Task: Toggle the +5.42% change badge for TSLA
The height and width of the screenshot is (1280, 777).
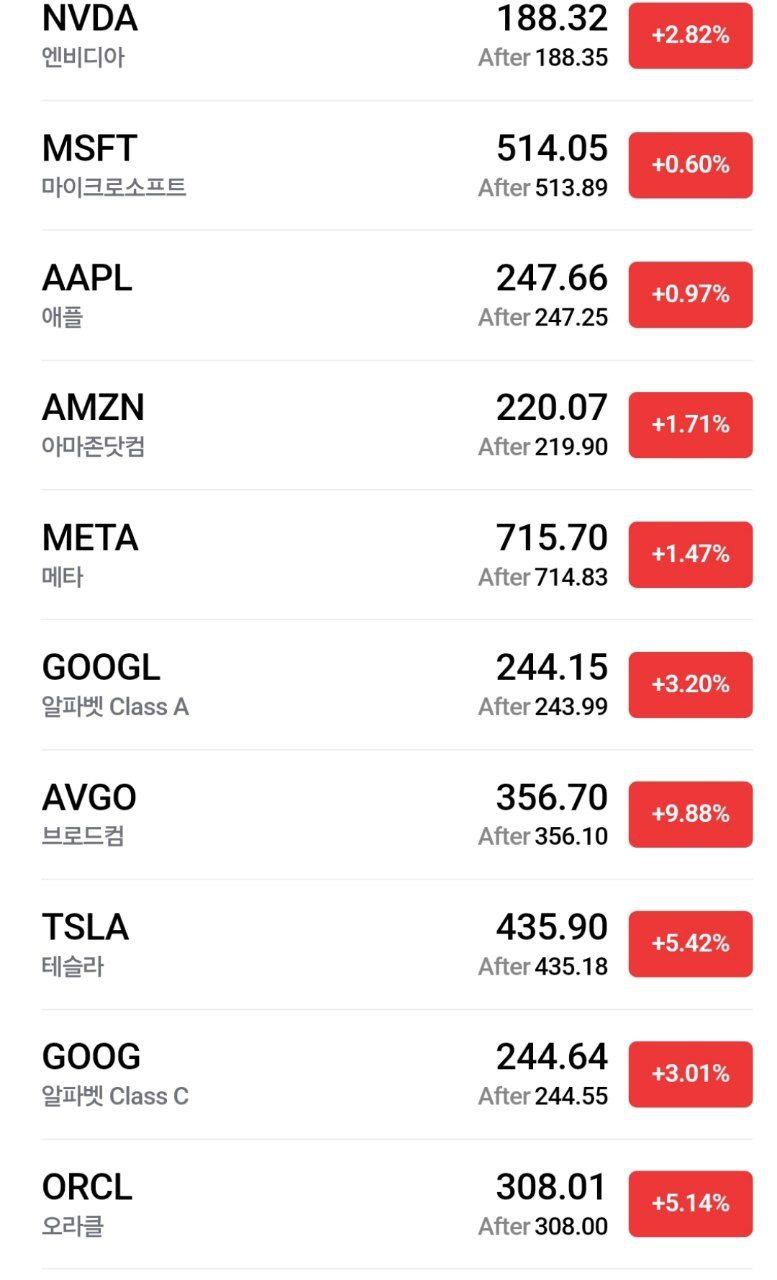Action: (x=690, y=944)
